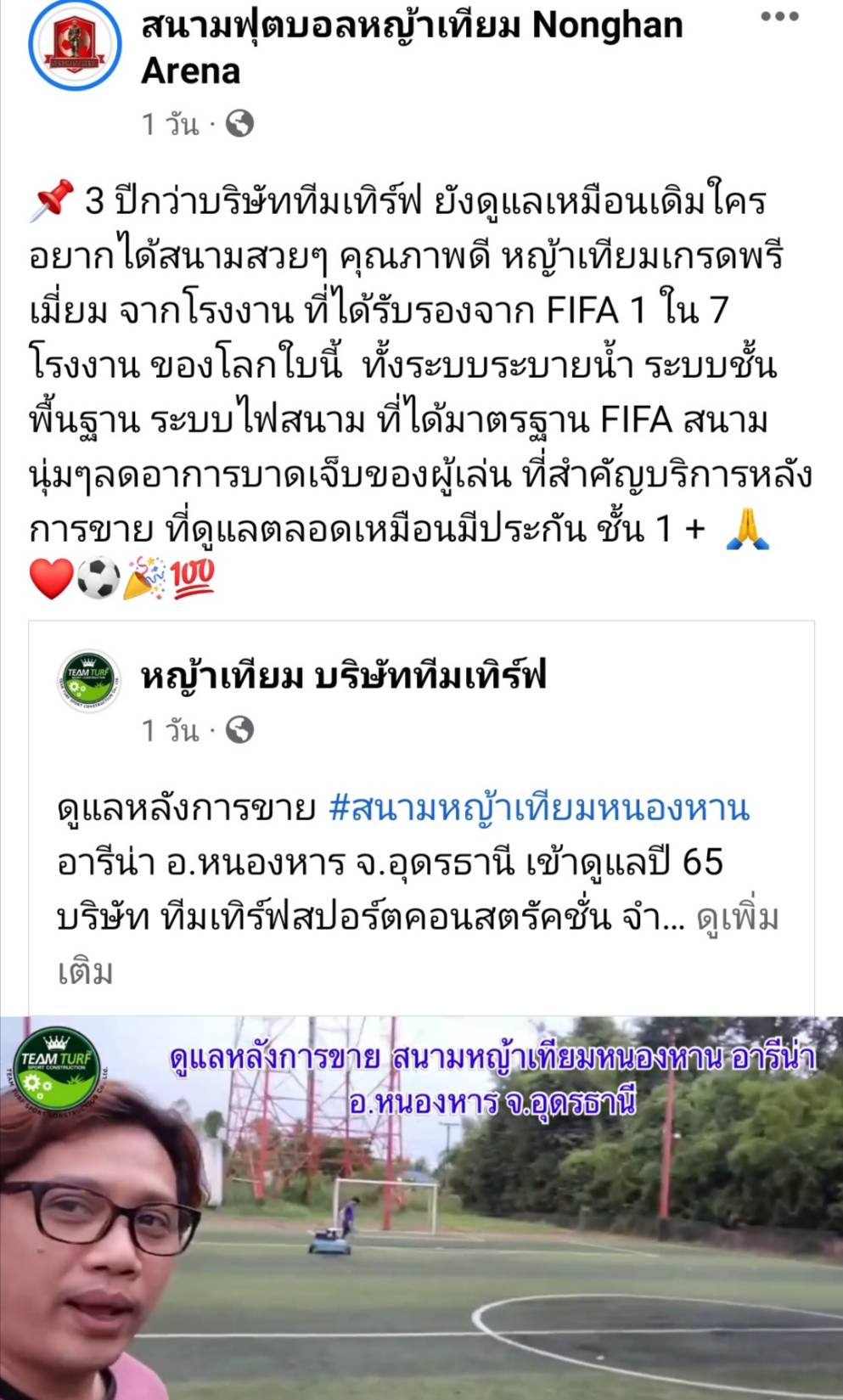Open the Nonghan Arena page name

tap(412, 48)
